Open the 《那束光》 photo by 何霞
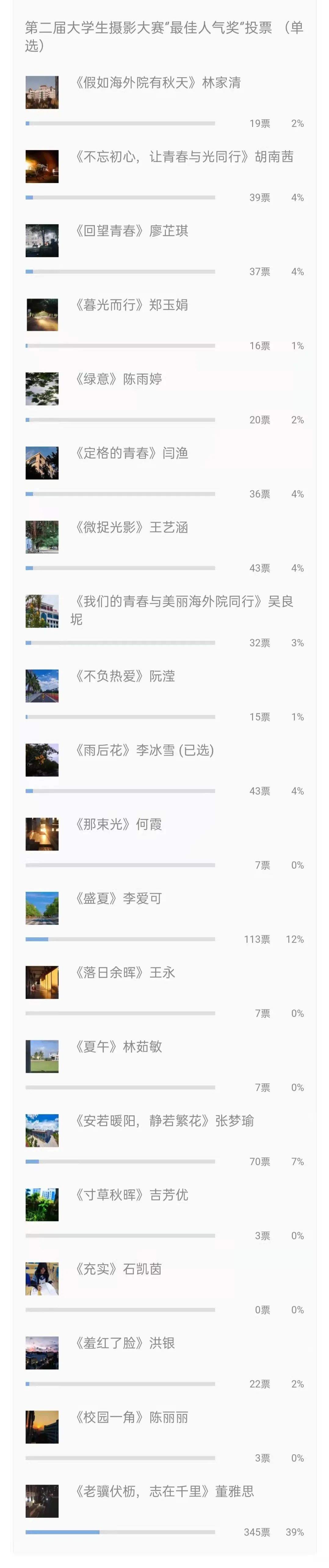 pyautogui.click(x=42, y=834)
